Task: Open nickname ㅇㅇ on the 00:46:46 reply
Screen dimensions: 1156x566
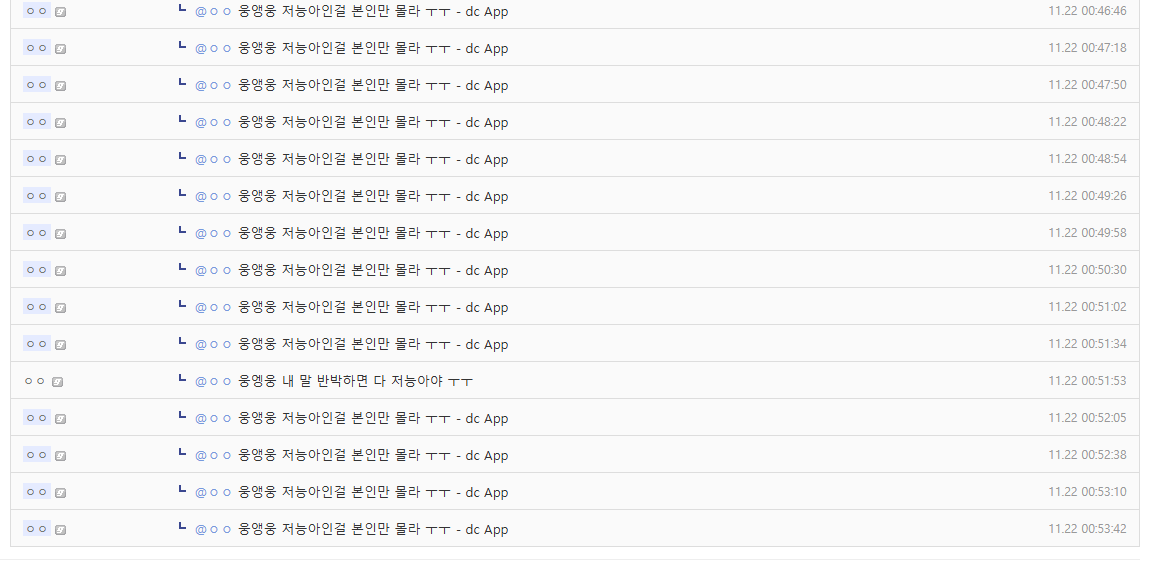Action: (37, 11)
